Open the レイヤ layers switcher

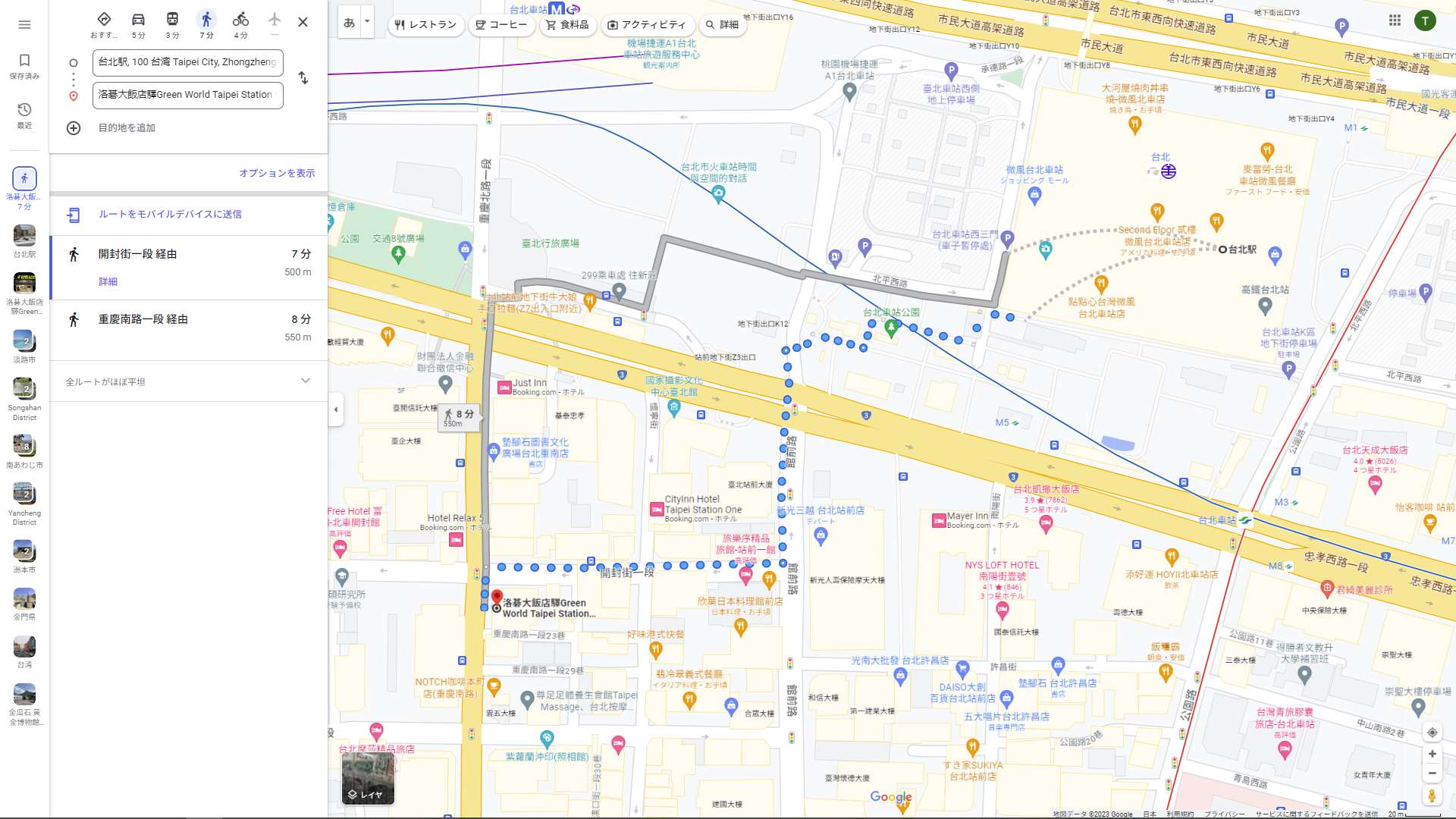[368, 778]
